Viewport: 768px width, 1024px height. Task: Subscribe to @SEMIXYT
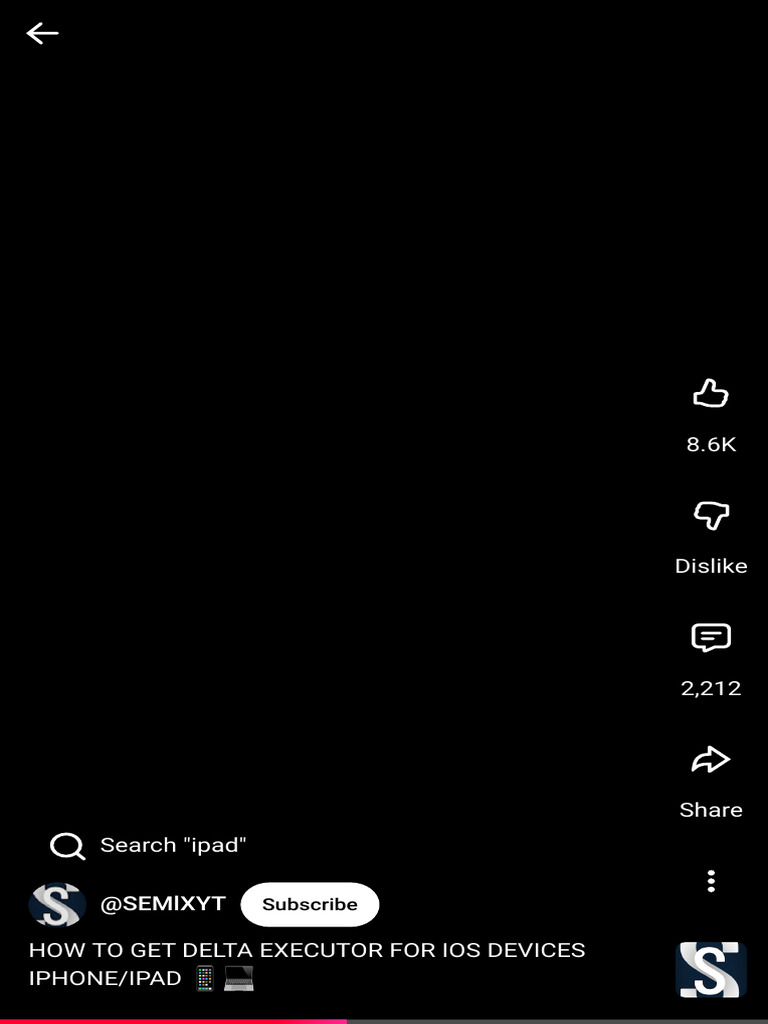click(310, 904)
